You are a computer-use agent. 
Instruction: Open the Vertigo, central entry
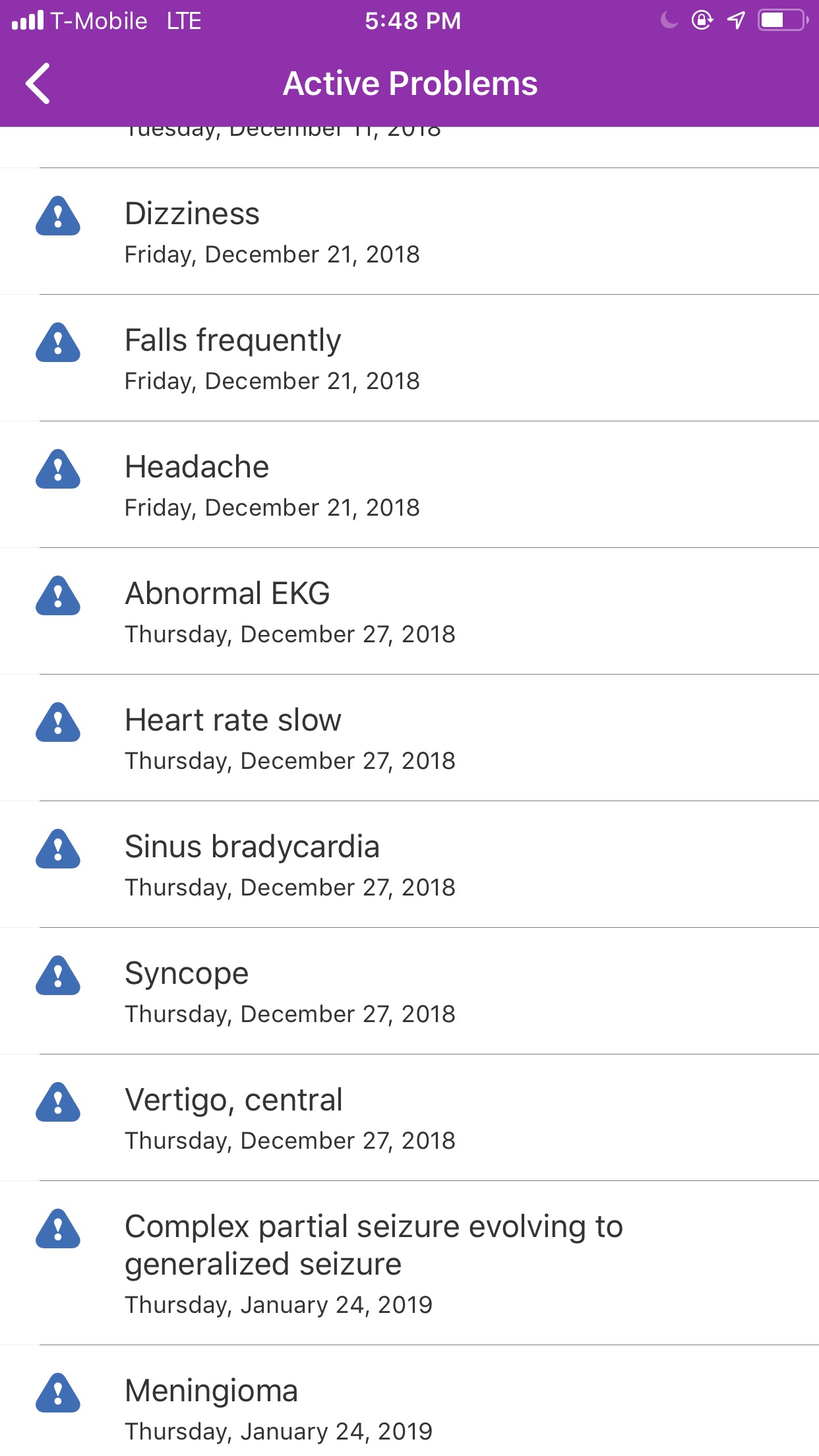point(409,1118)
